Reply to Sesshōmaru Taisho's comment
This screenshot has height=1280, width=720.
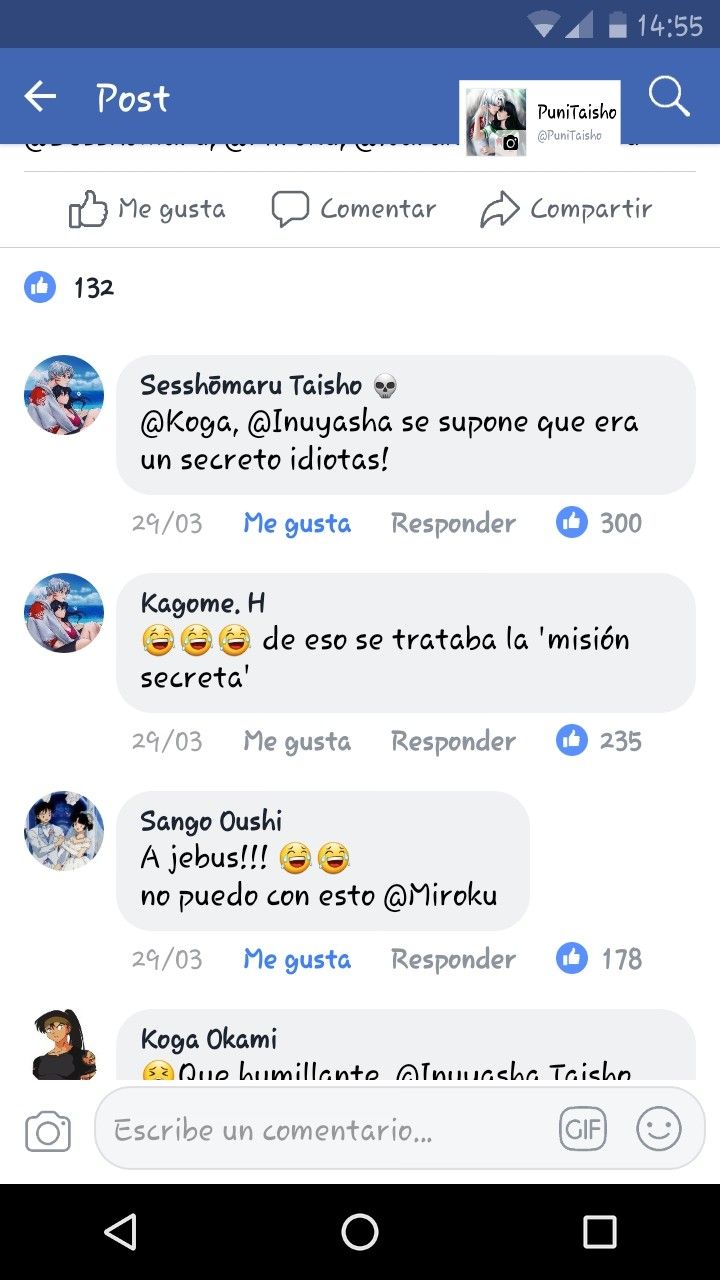(x=453, y=523)
